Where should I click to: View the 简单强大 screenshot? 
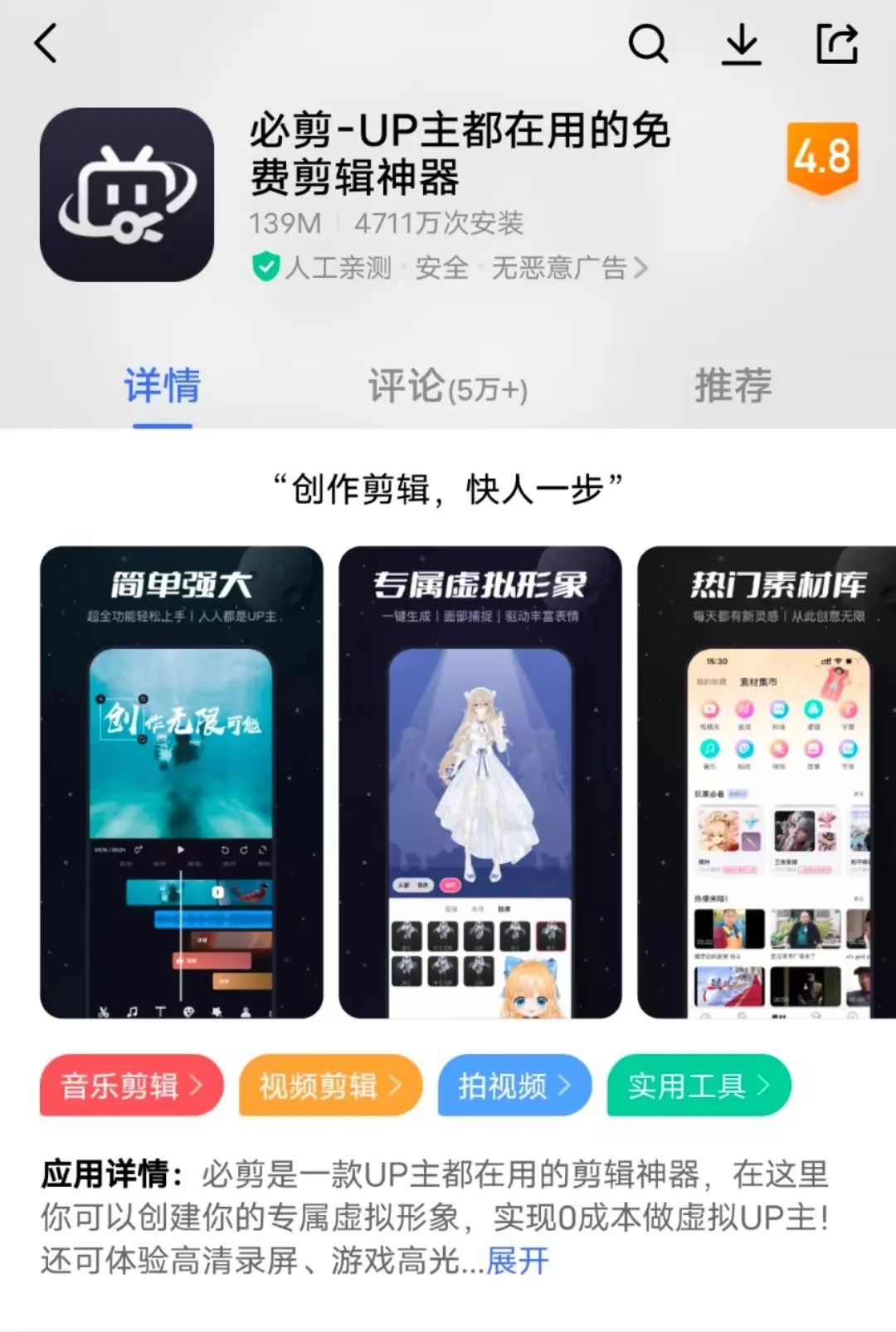(x=181, y=782)
